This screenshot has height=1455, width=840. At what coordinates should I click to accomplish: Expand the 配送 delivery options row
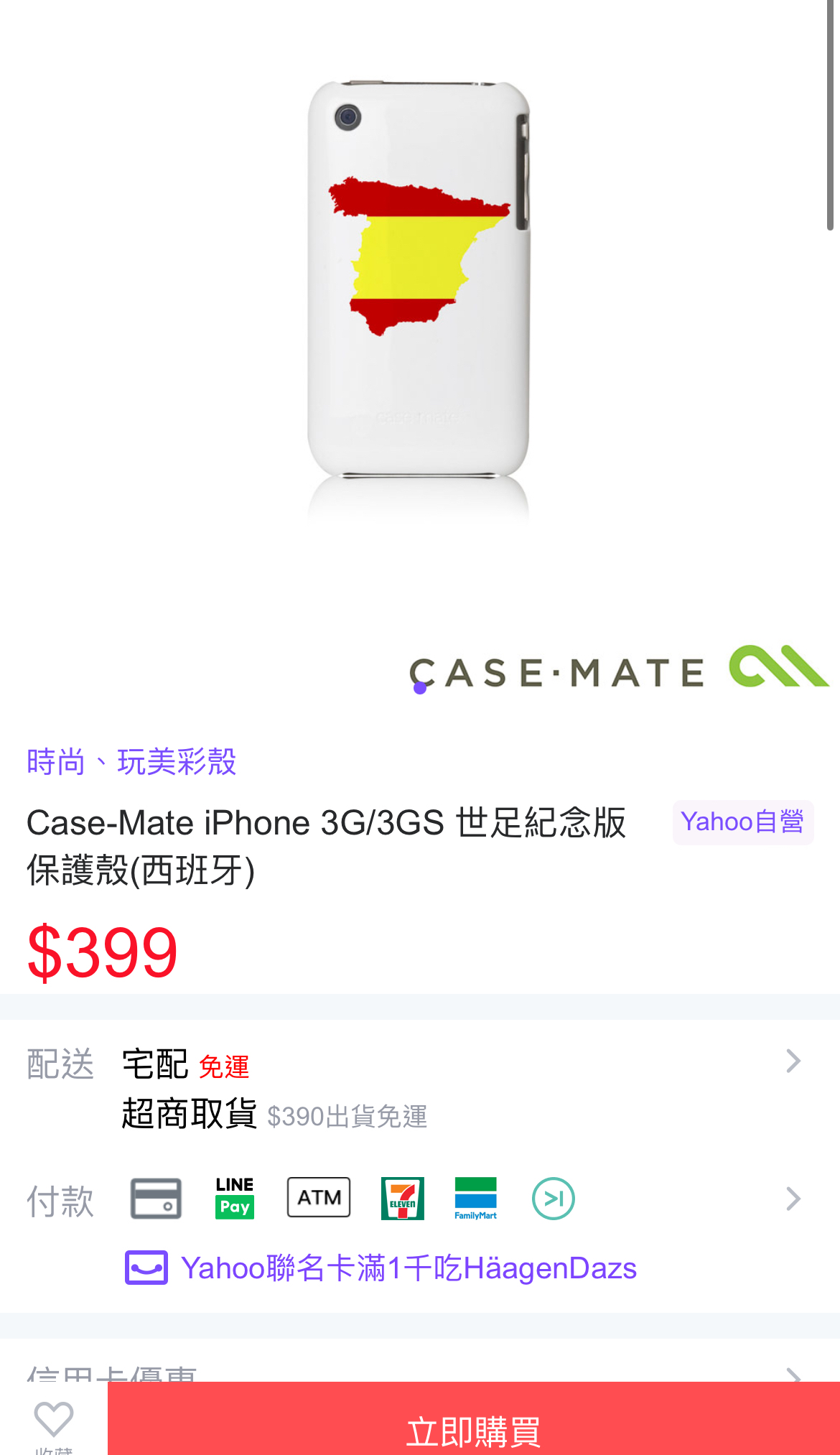[x=420, y=1089]
